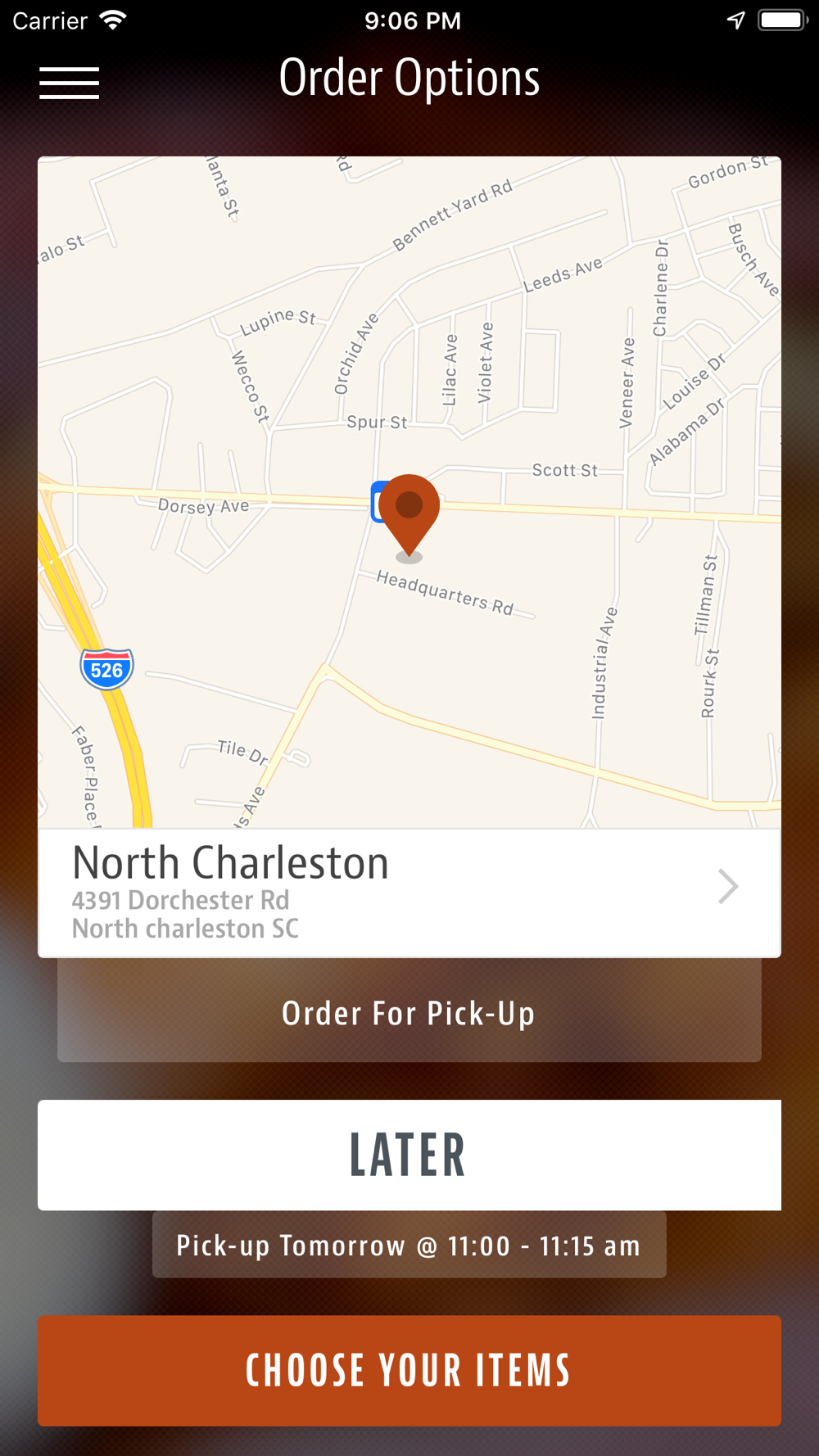Image resolution: width=819 pixels, height=1456 pixels.
Task: Select the LATER order time option
Action: 409,1155
